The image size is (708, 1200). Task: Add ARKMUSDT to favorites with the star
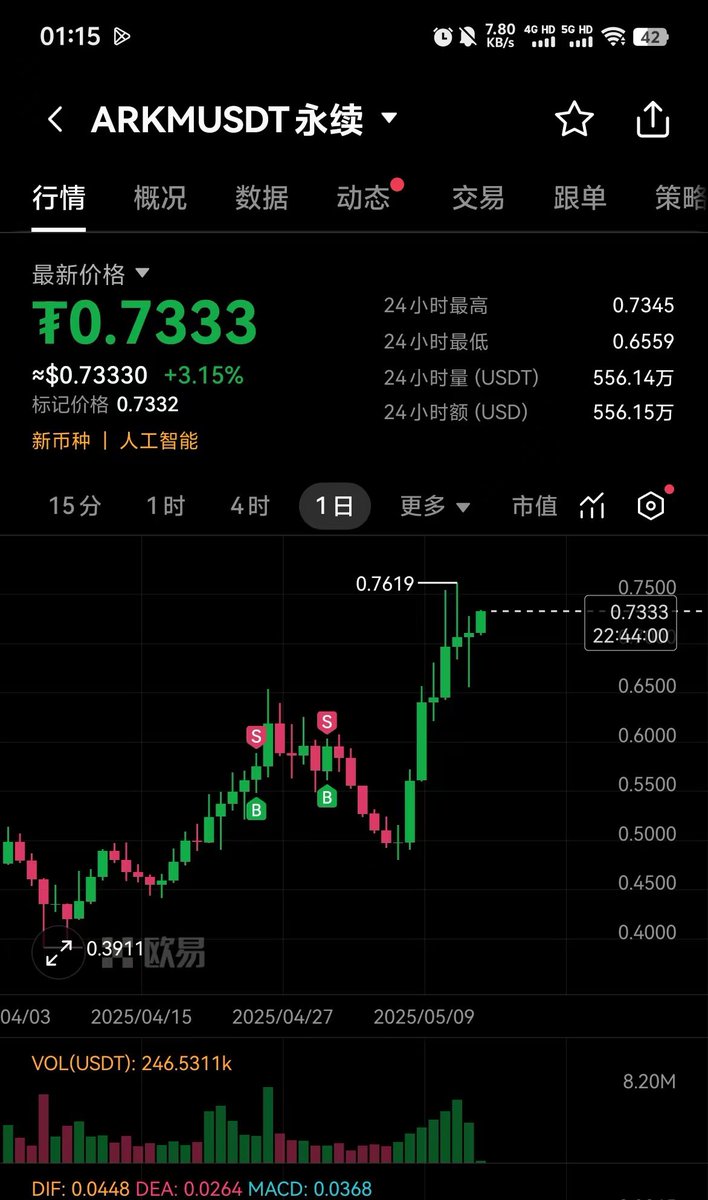click(x=574, y=120)
